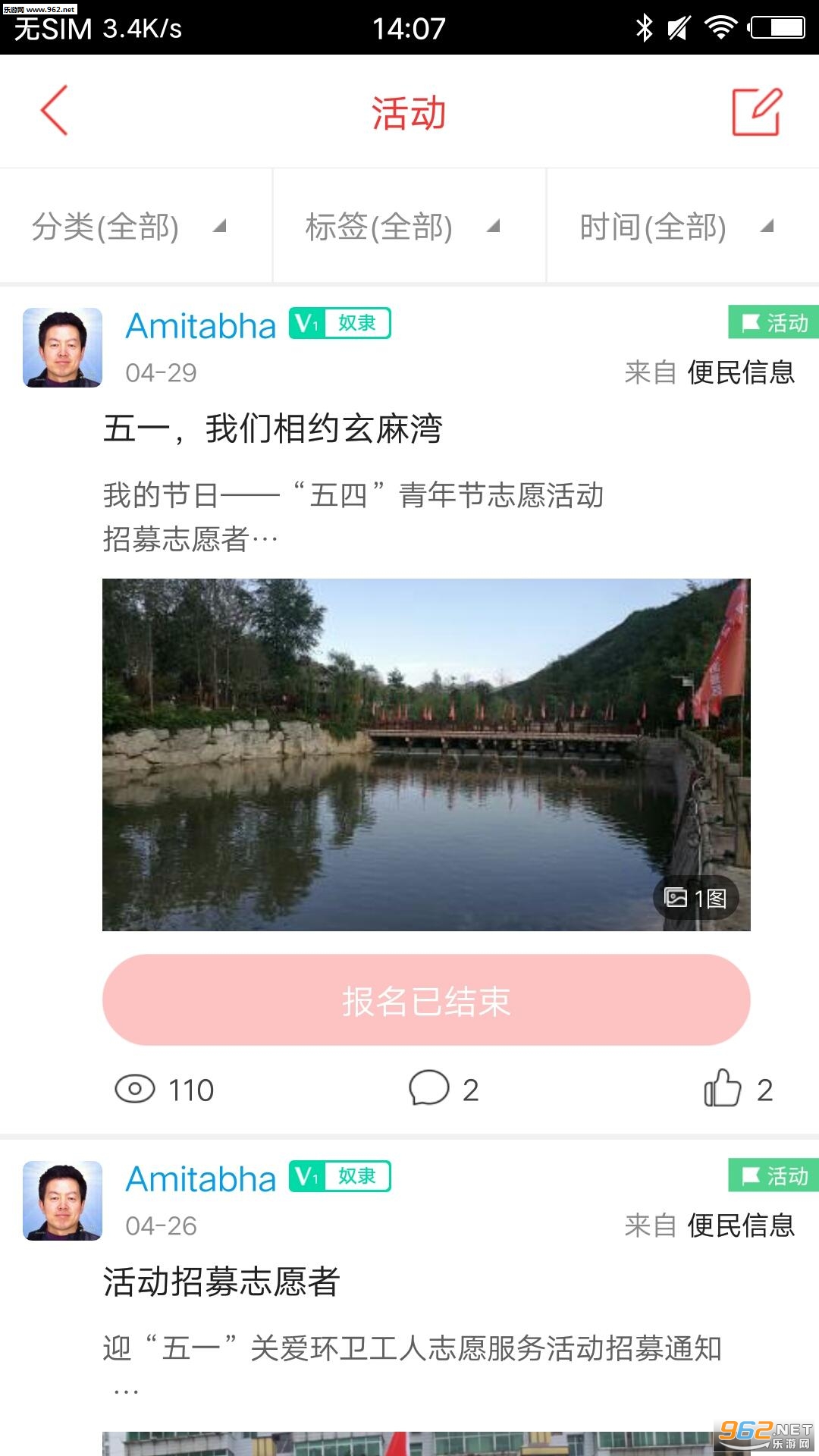Open the post titled 五一，我们相约玄麻湾
The height and width of the screenshot is (1456, 819).
click(273, 428)
